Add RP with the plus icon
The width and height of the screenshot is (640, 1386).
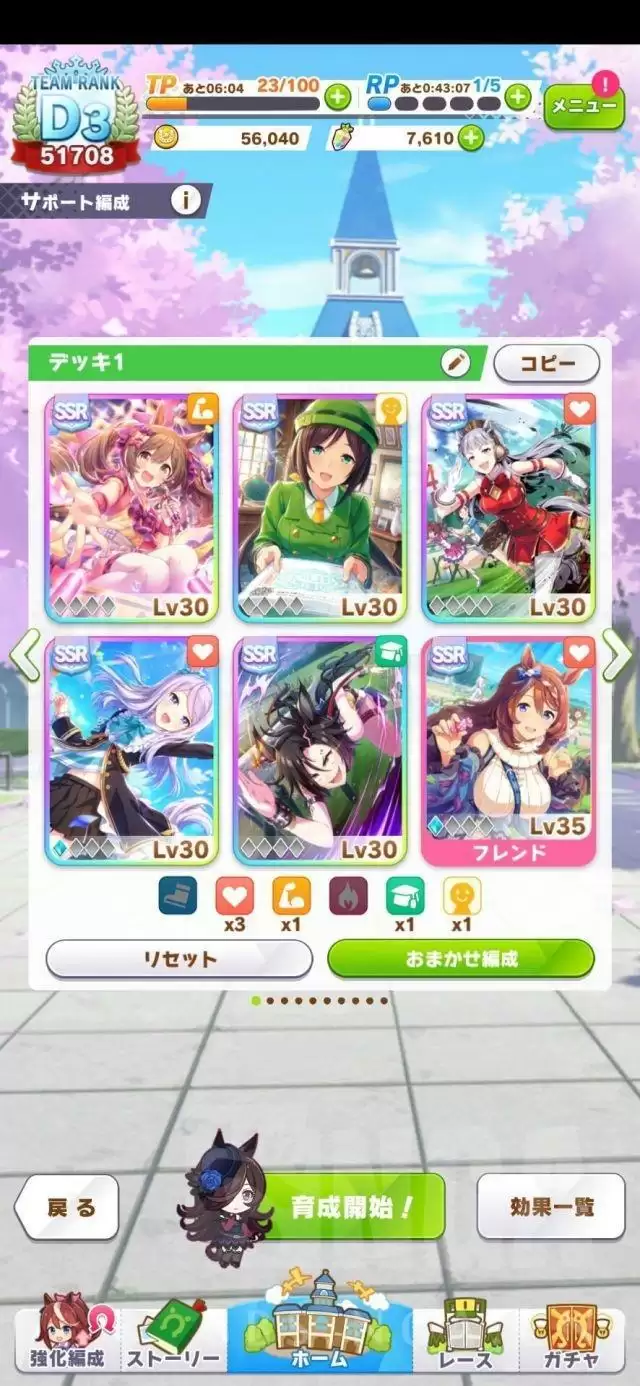517,97
